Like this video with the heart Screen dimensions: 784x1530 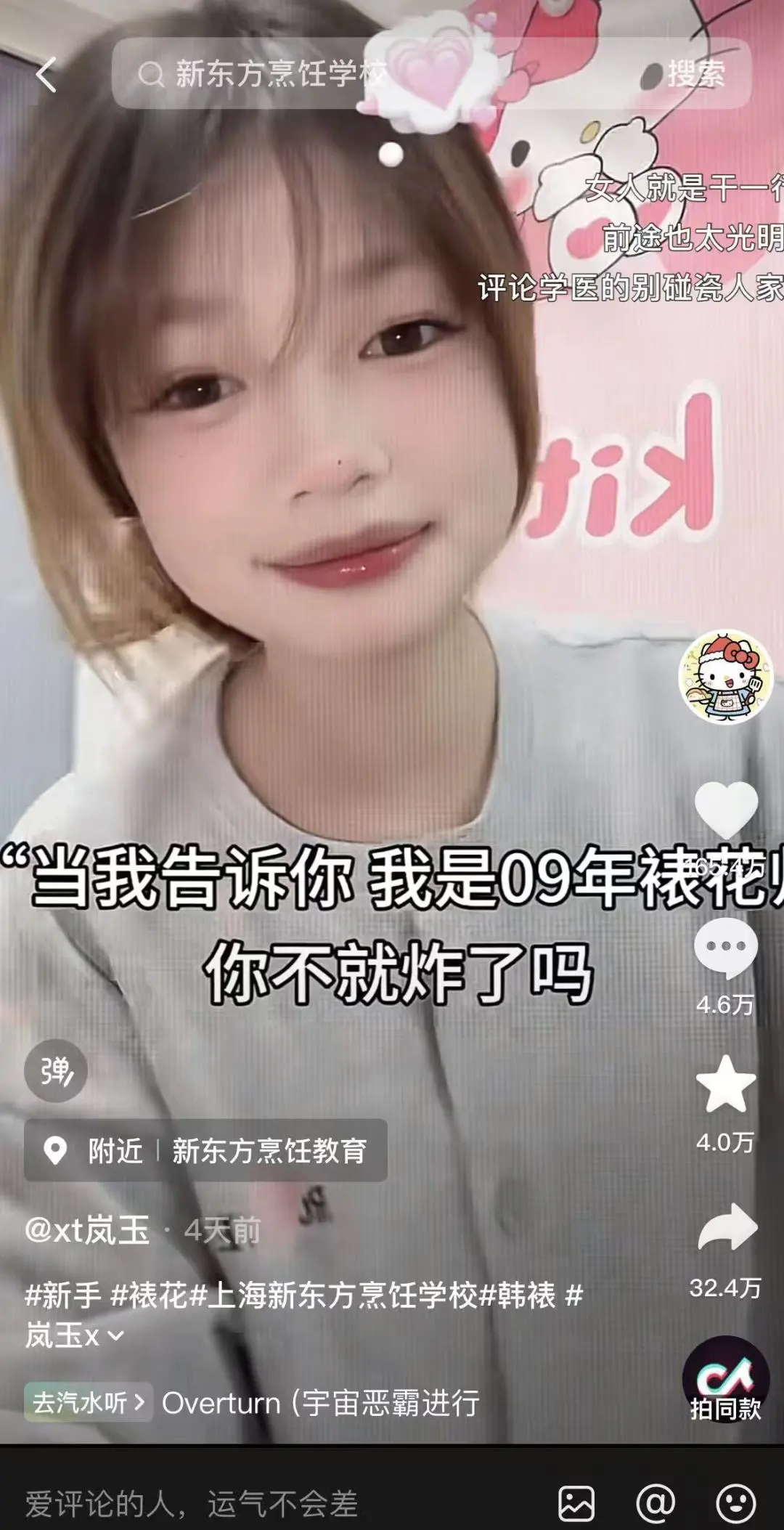(726, 810)
